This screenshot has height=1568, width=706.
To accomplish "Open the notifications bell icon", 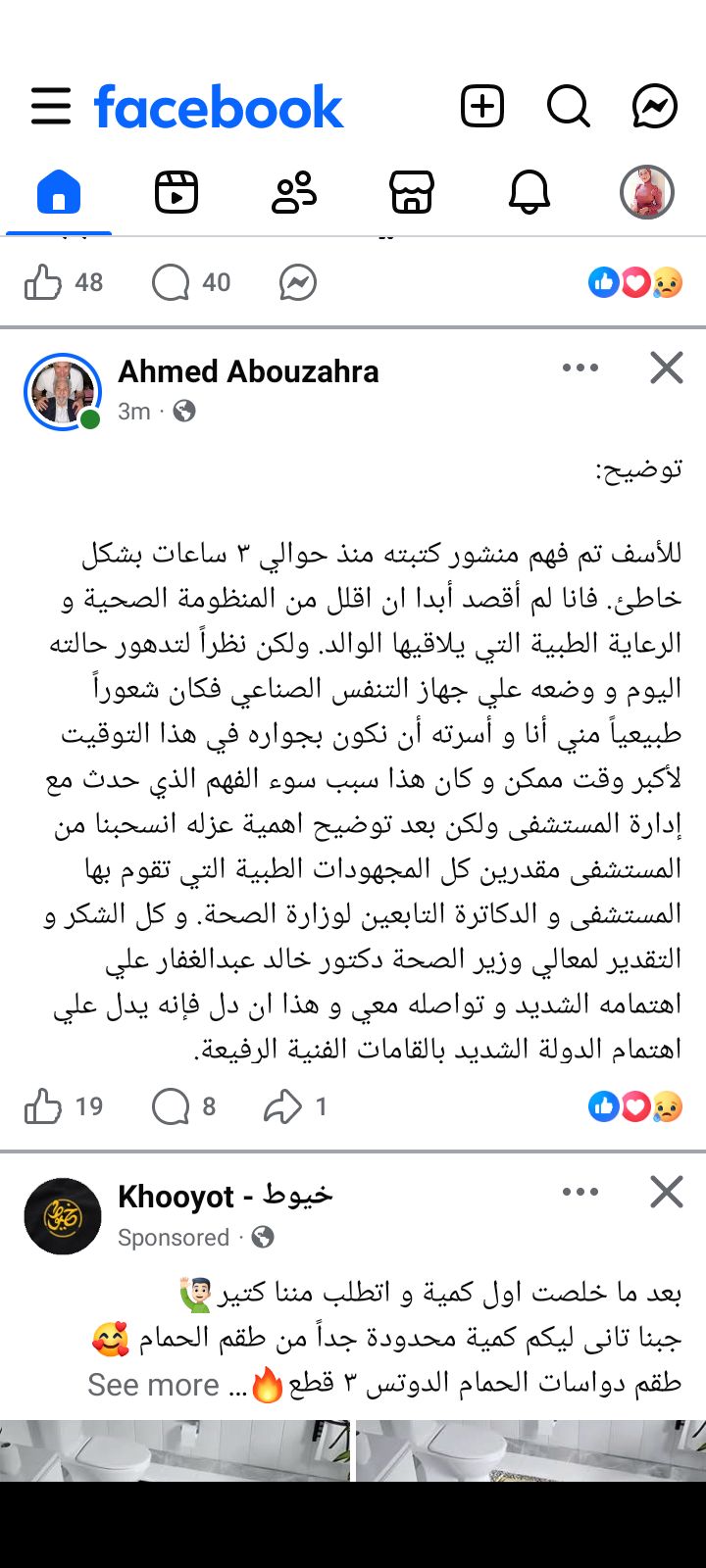I will (x=529, y=194).
